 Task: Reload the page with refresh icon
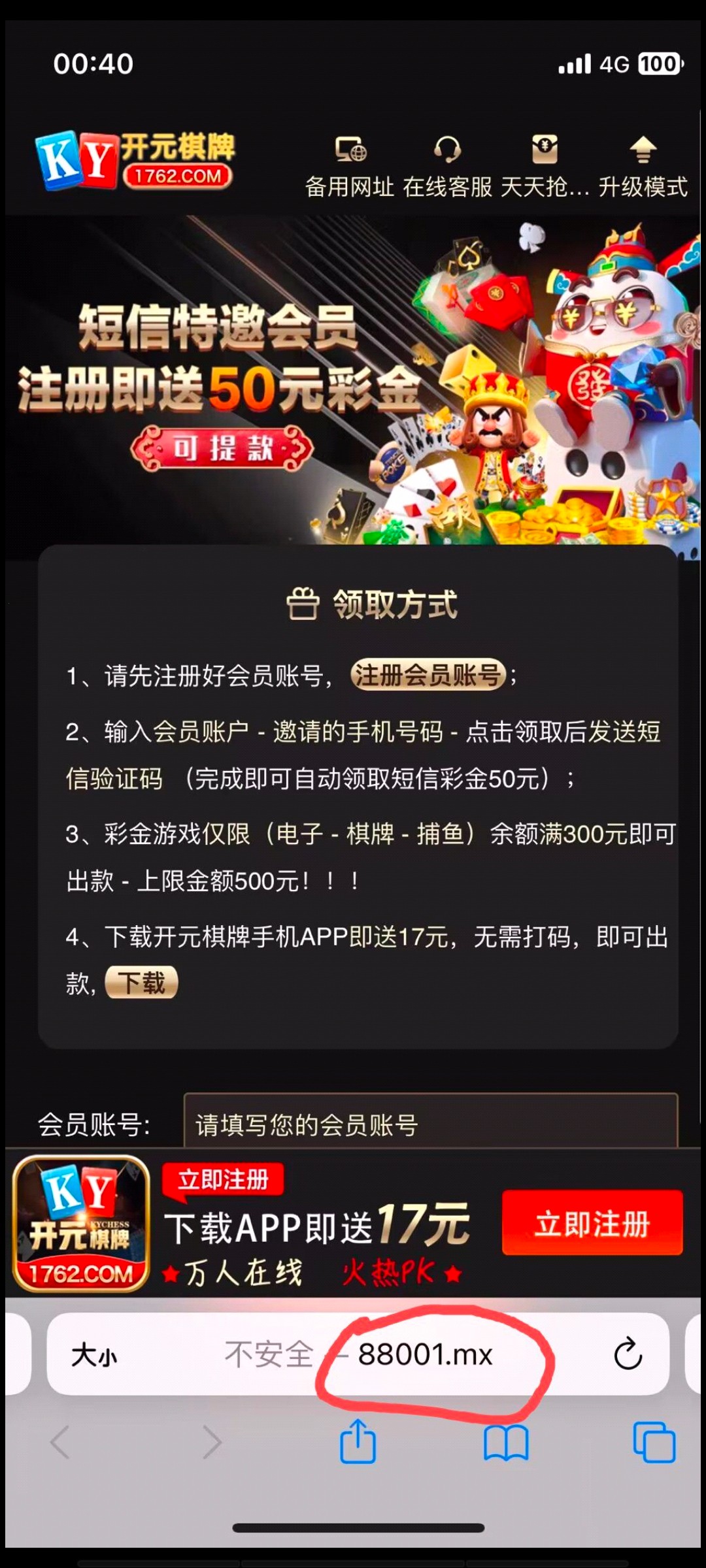[628, 1354]
